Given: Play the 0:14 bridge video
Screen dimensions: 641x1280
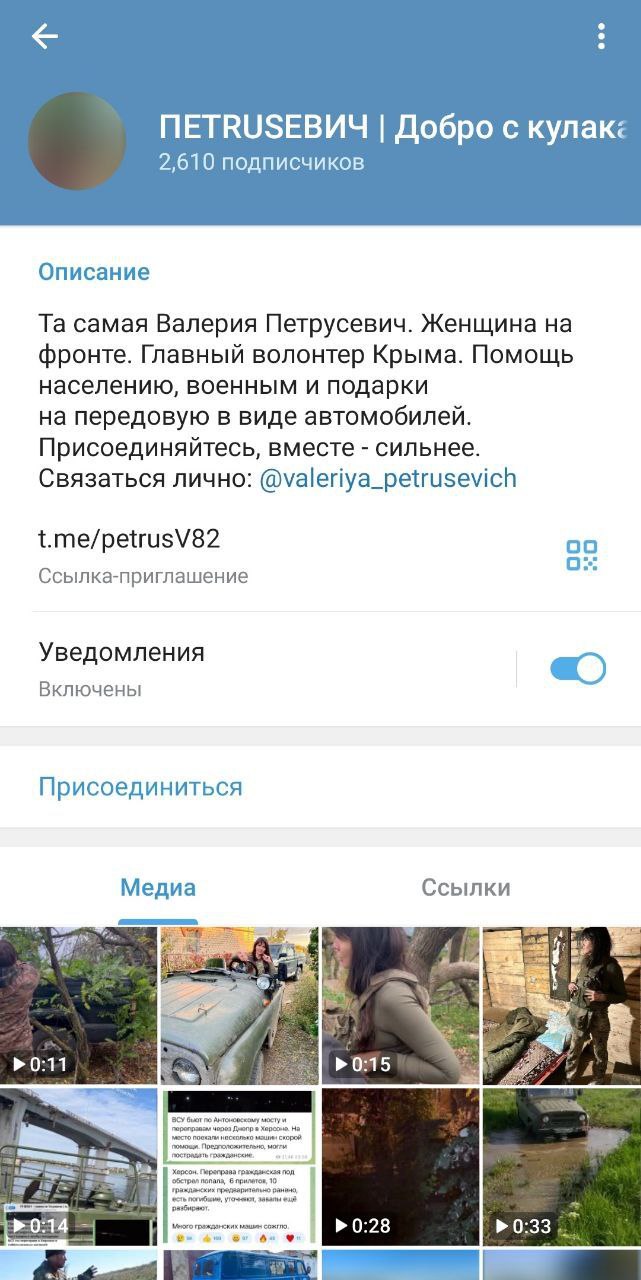Looking at the screenshot, I should pyautogui.click(x=78, y=1167).
